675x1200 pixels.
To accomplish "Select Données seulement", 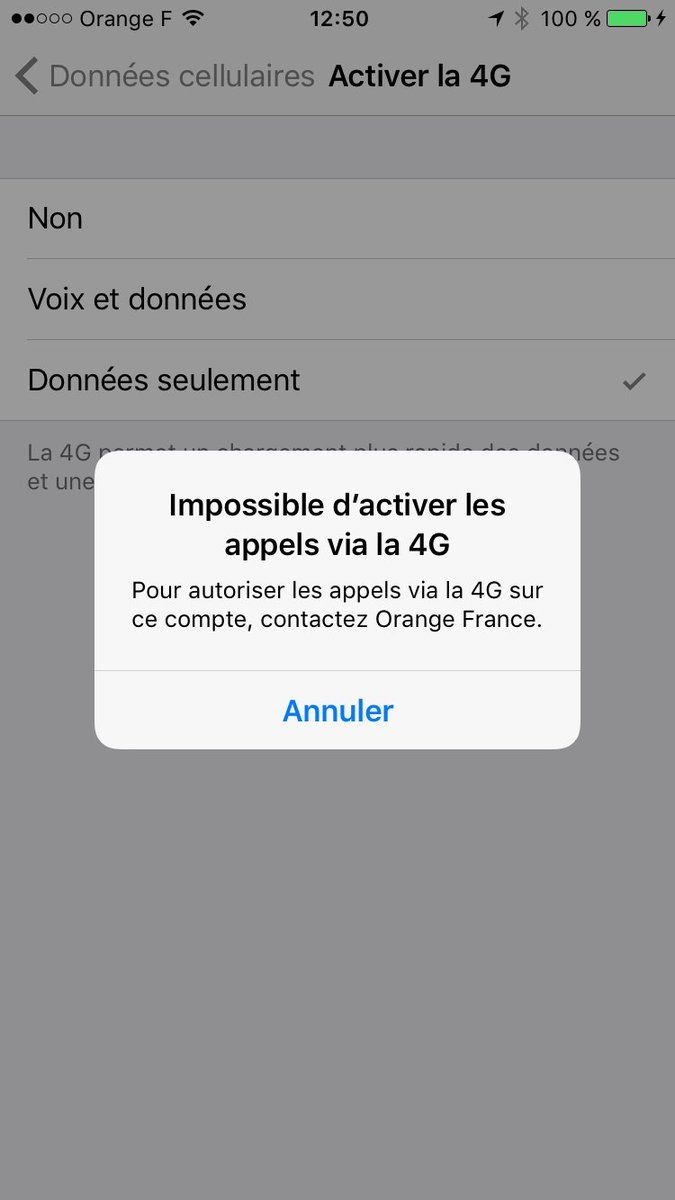I will pyautogui.click(x=337, y=380).
